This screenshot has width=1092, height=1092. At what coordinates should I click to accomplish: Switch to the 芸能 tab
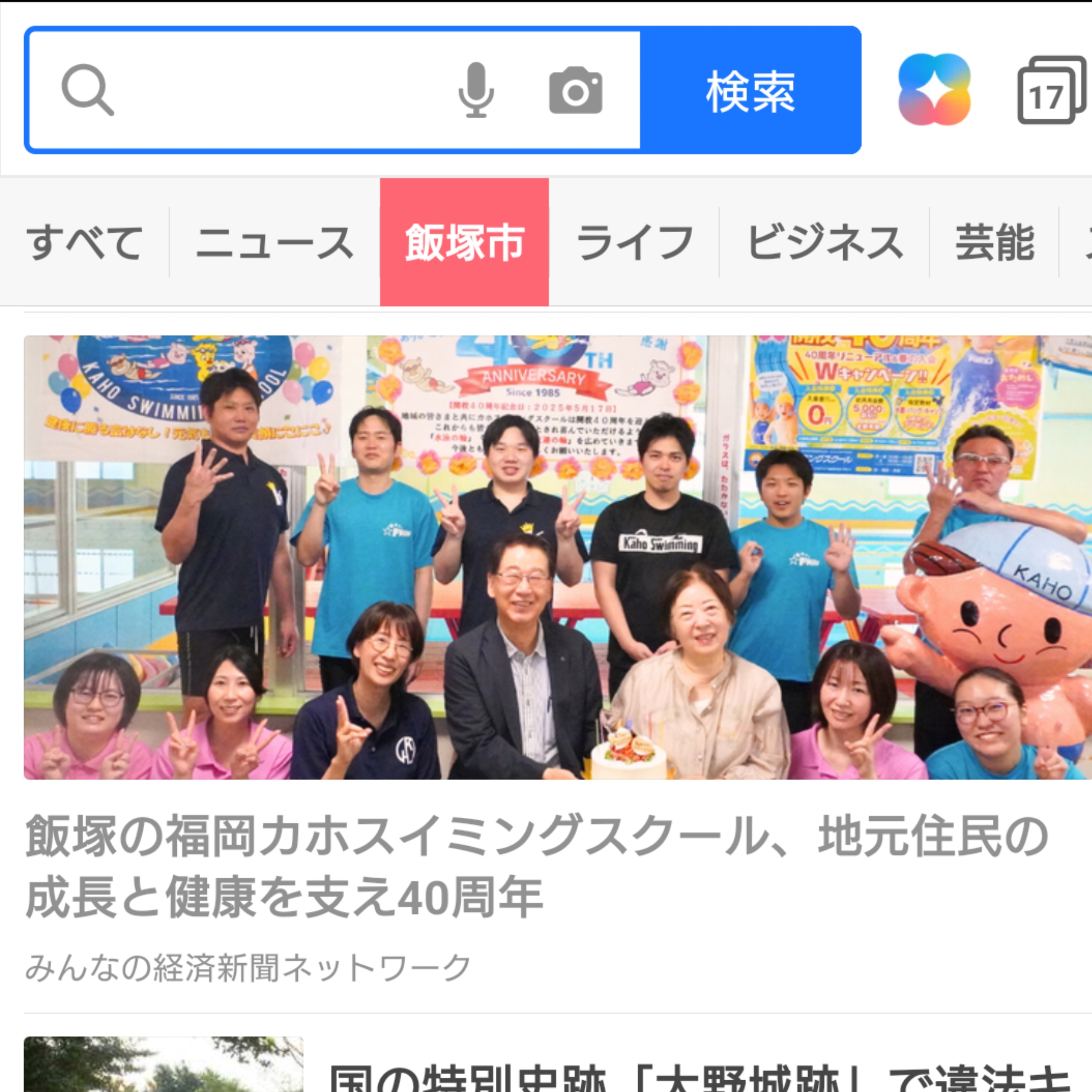[994, 243]
